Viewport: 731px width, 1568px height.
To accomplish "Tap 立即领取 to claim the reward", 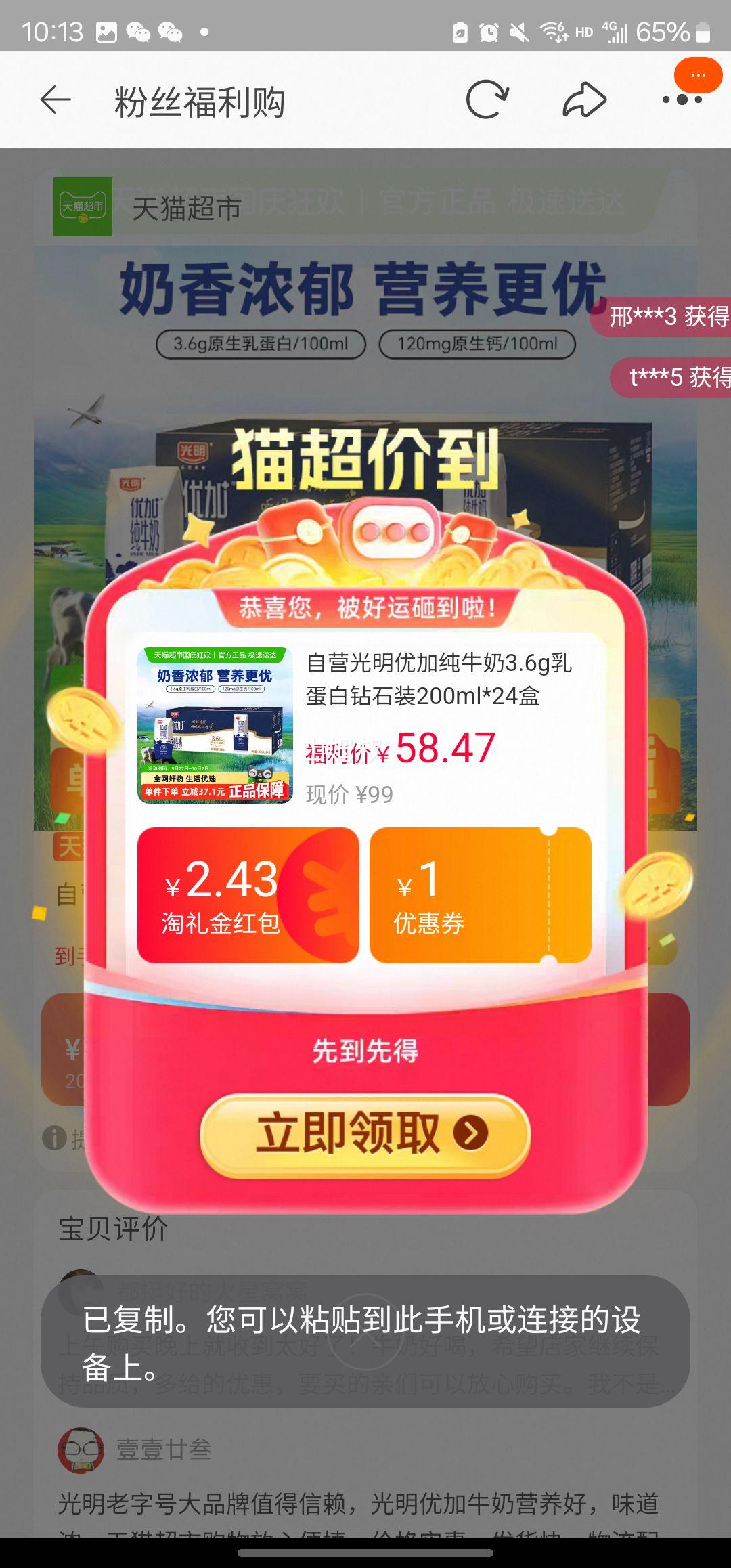I will click(365, 1133).
